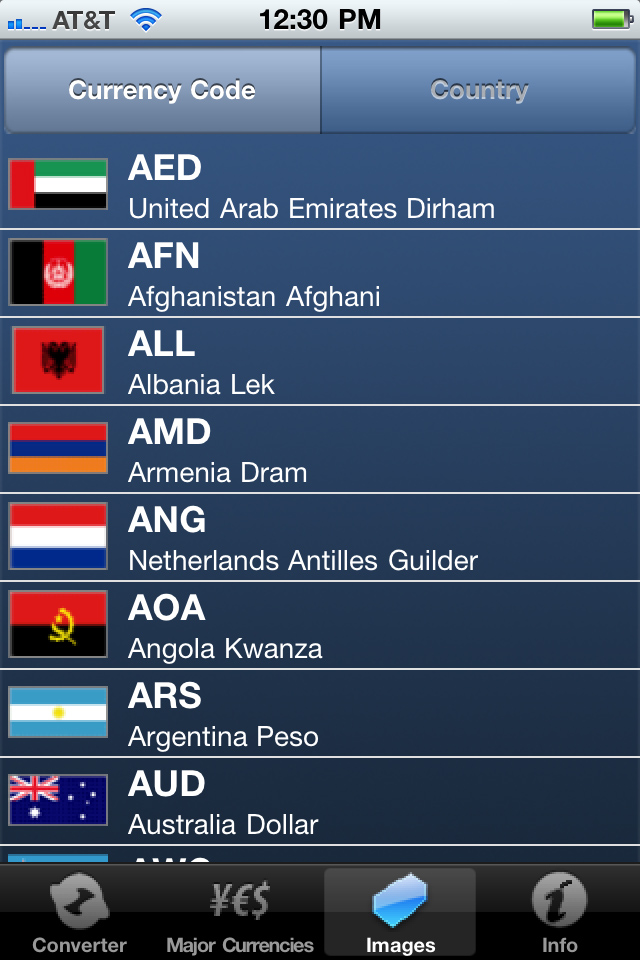Tap ANG Netherlands Antilles Guilder

click(x=320, y=537)
